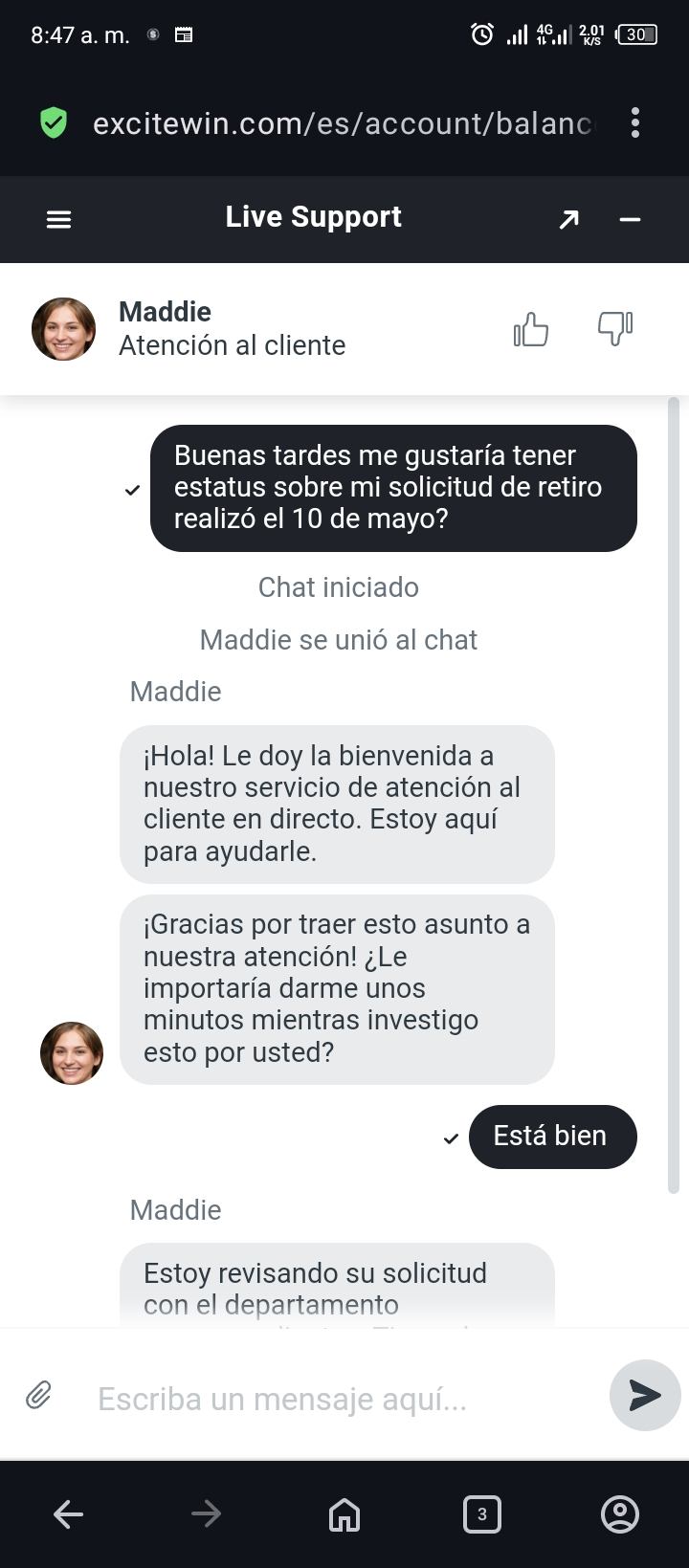
Task: View the 3 open browser tabs
Action: click(481, 1513)
